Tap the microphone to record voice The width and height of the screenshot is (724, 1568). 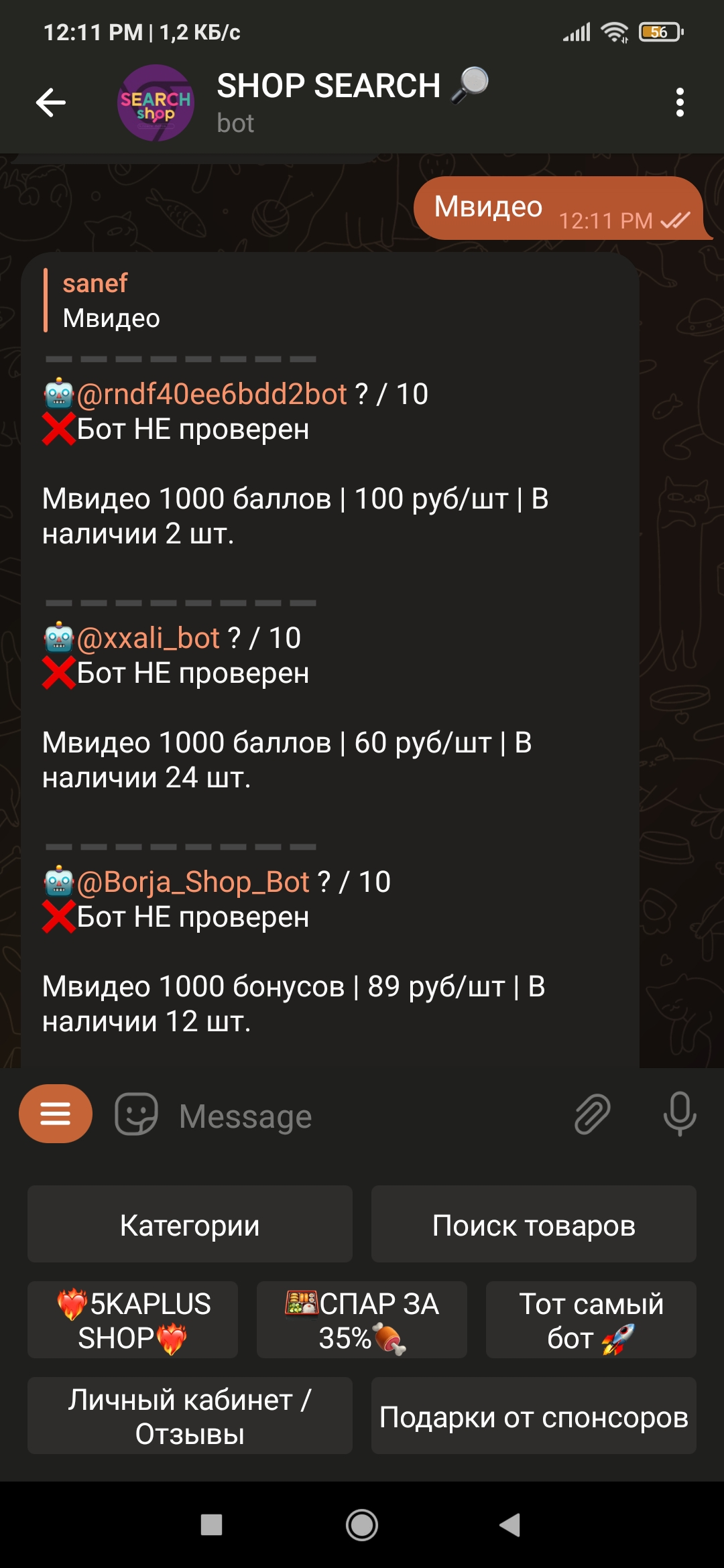(x=680, y=1114)
